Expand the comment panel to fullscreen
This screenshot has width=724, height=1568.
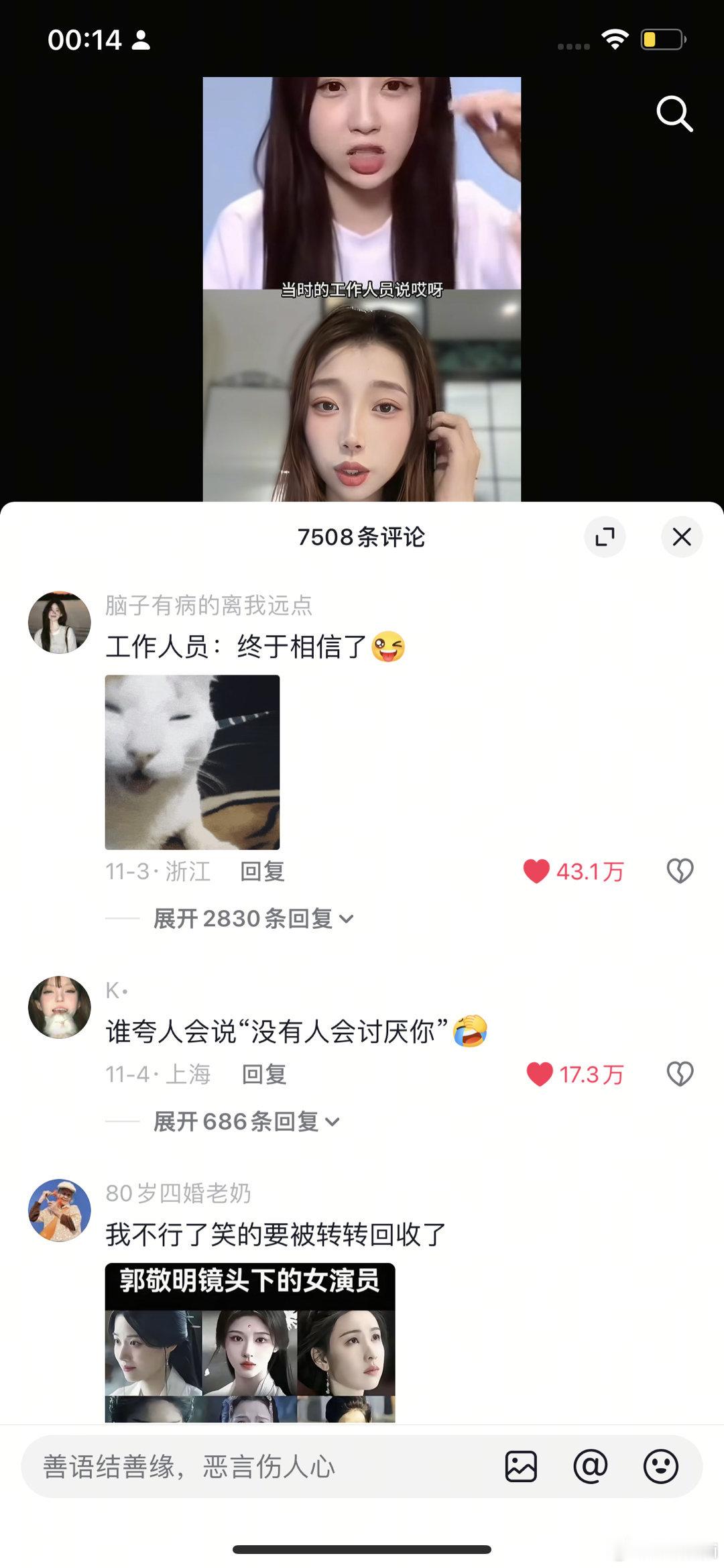pos(605,537)
